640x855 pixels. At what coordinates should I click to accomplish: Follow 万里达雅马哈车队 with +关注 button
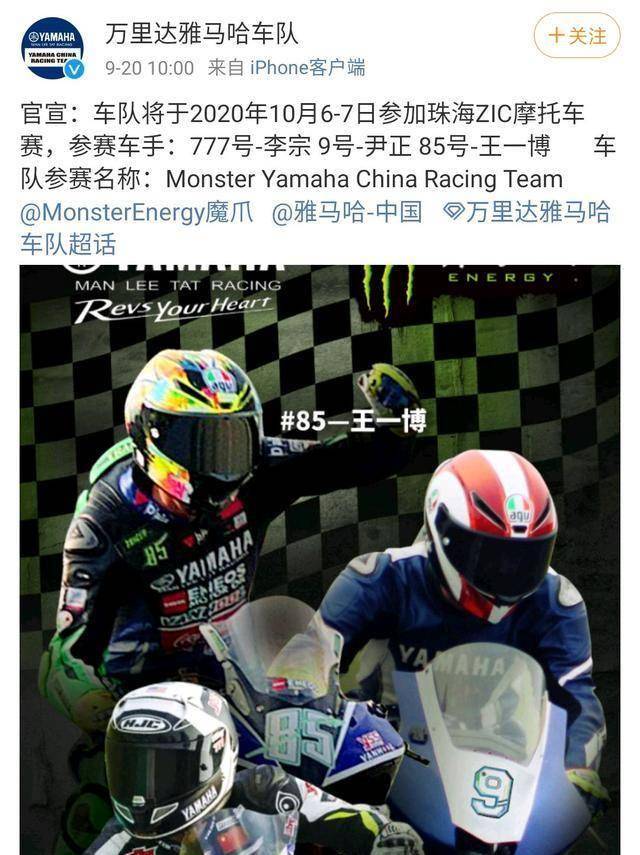point(577,35)
